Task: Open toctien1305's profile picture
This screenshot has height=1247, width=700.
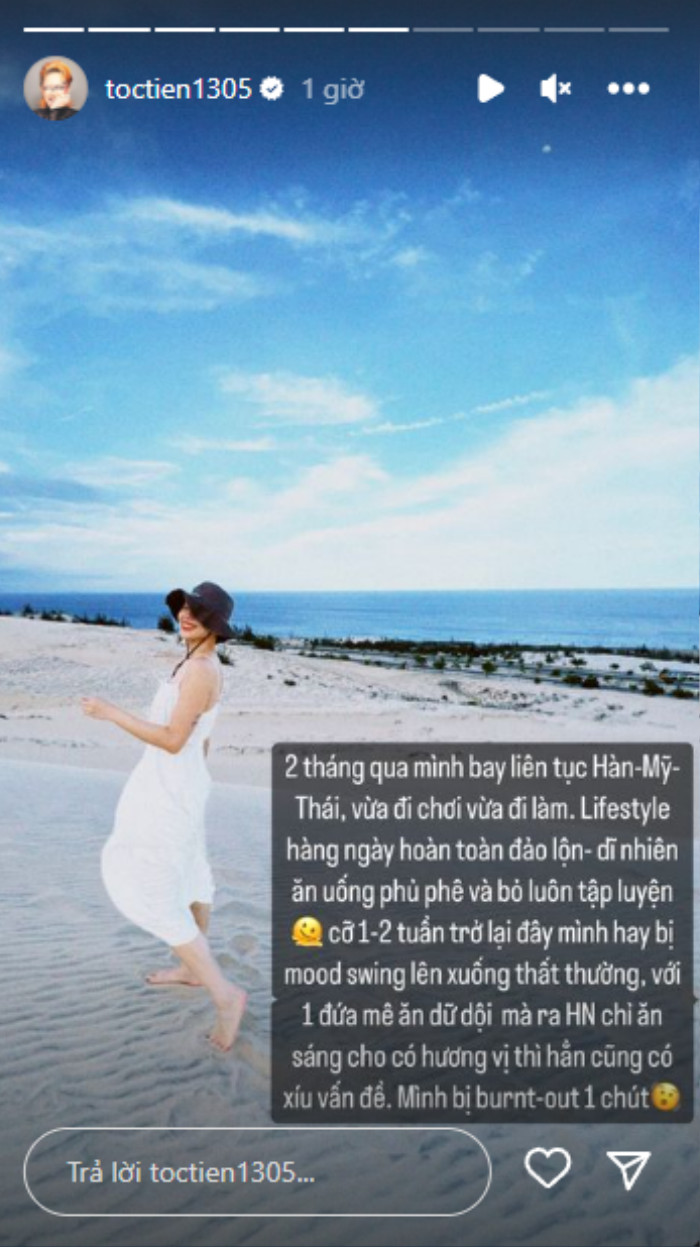Action: [x=56, y=88]
